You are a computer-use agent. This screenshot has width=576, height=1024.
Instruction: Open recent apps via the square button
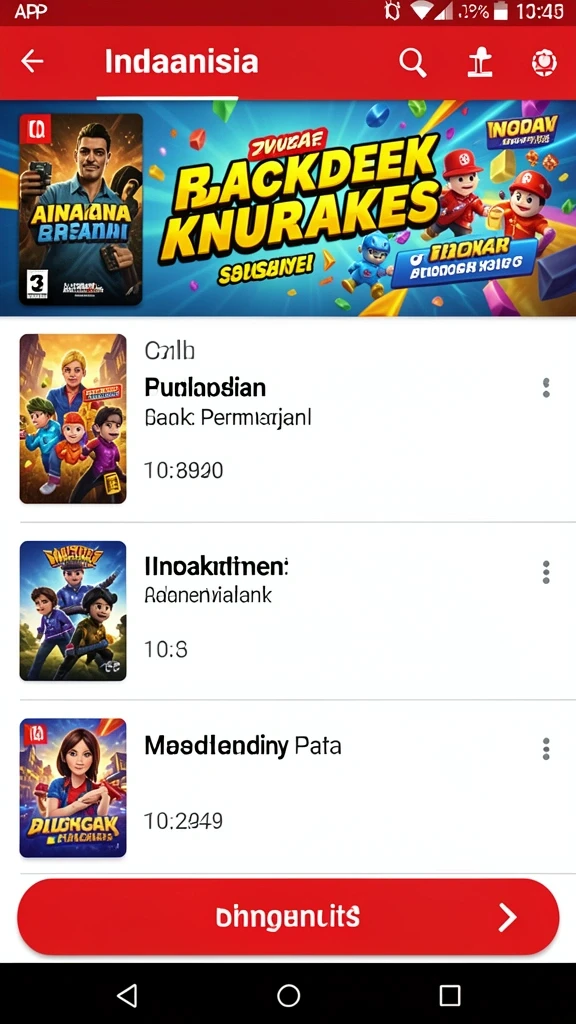coord(450,995)
